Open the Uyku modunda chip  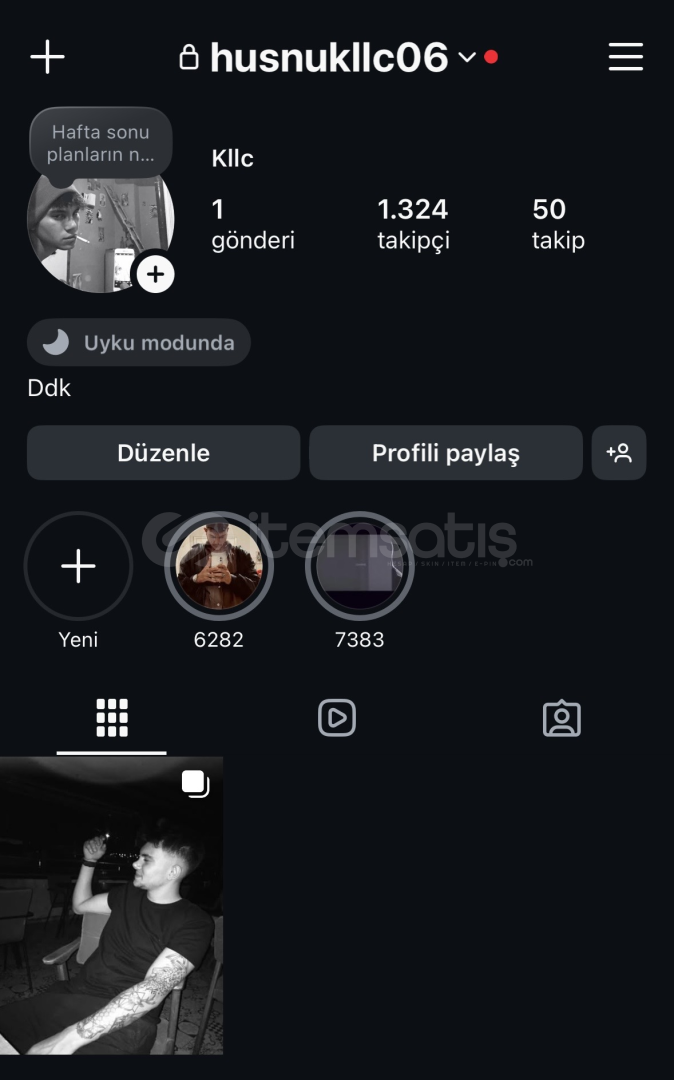(x=139, y=343)
